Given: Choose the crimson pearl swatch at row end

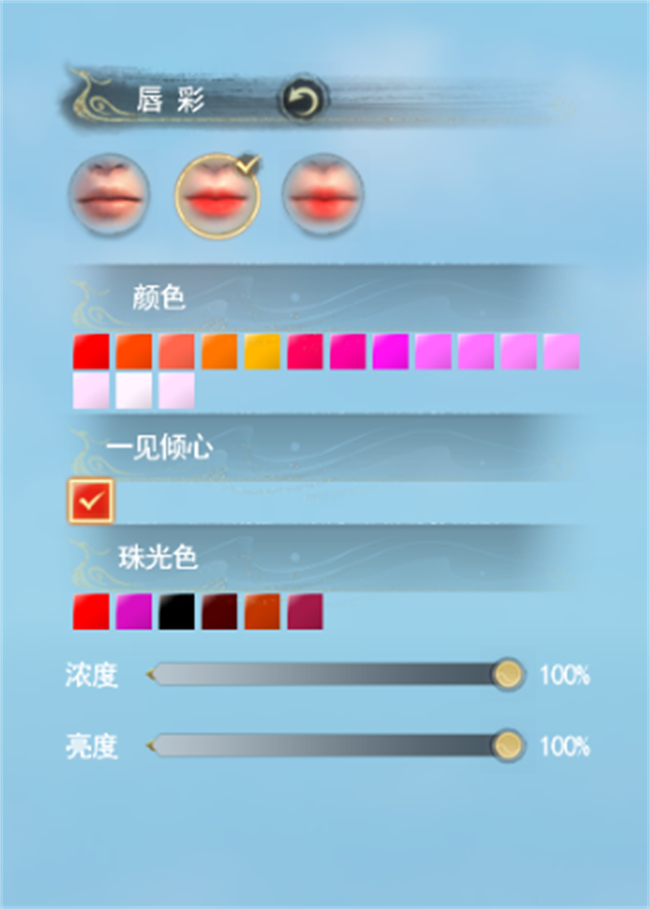Looking at the screenshot, I should (x=305, y=612).
